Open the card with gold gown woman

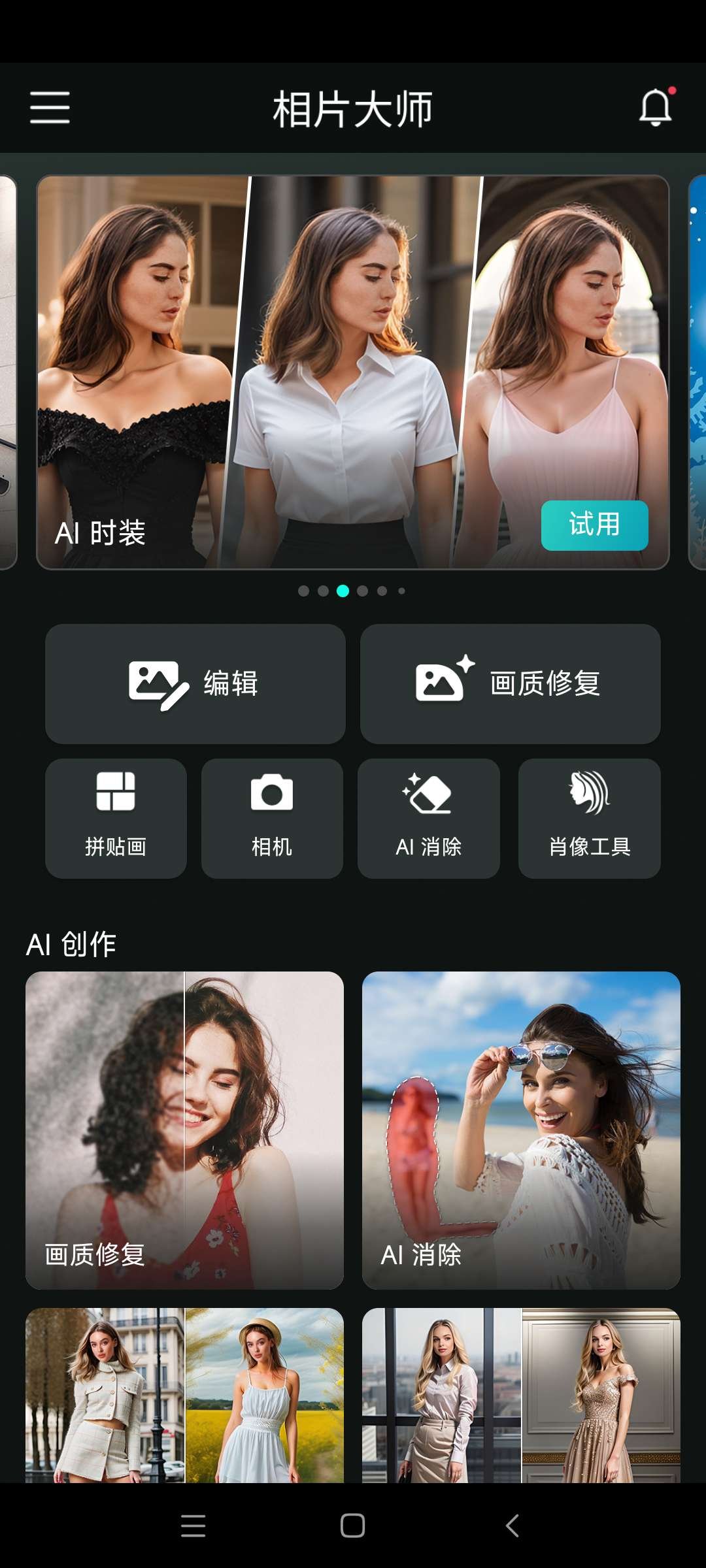(x=521, y=1395)
